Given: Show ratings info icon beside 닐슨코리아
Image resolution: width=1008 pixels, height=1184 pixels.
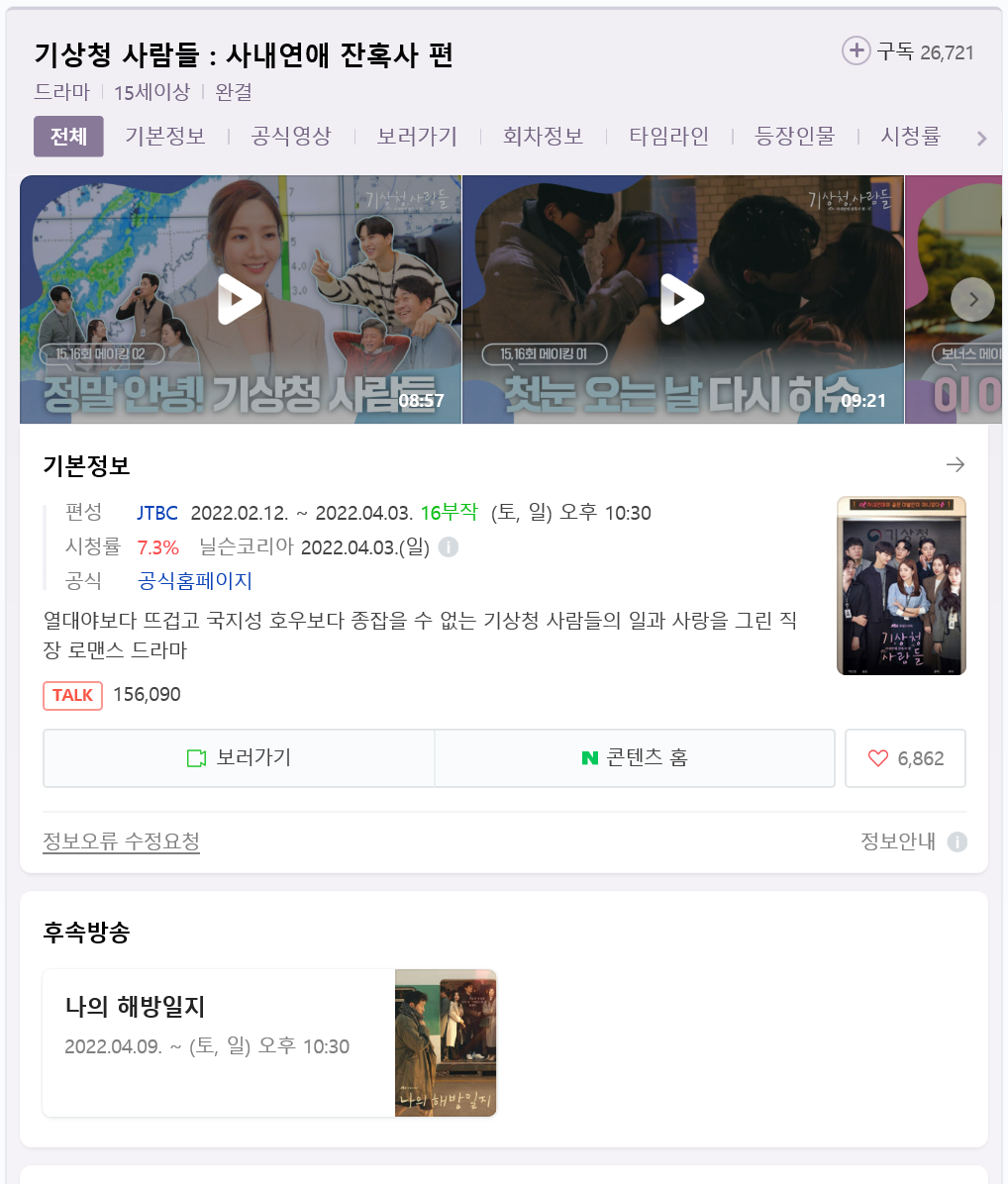Looking at the screenshot, I should tap(448, 547).
